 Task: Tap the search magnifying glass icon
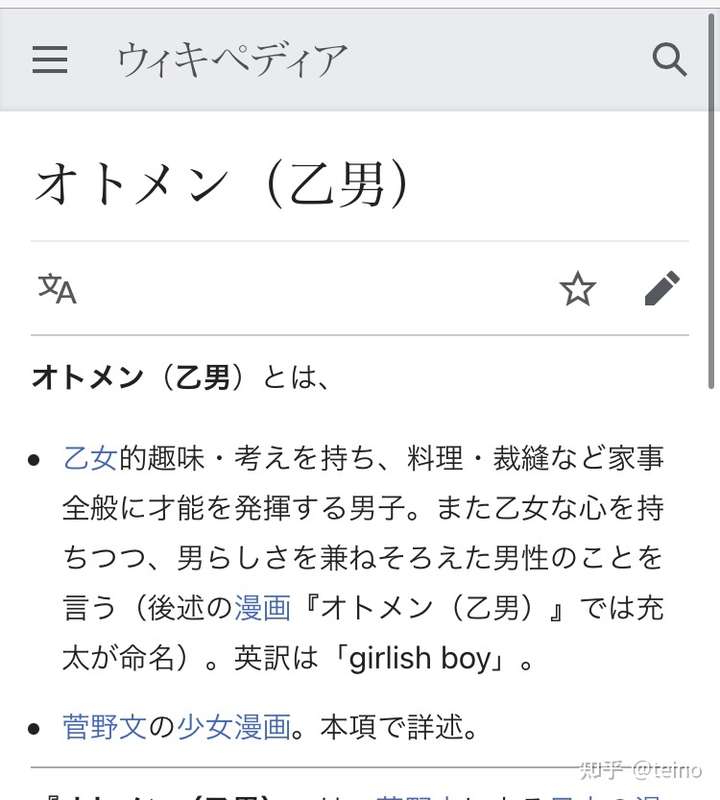click(668, 60)
